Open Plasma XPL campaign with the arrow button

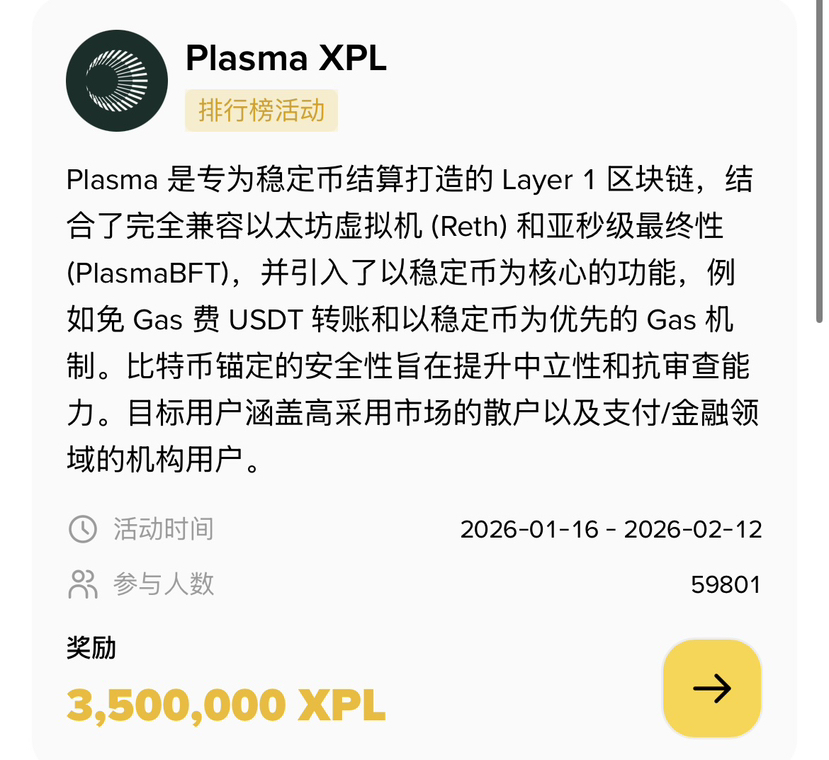coord(711,688)
